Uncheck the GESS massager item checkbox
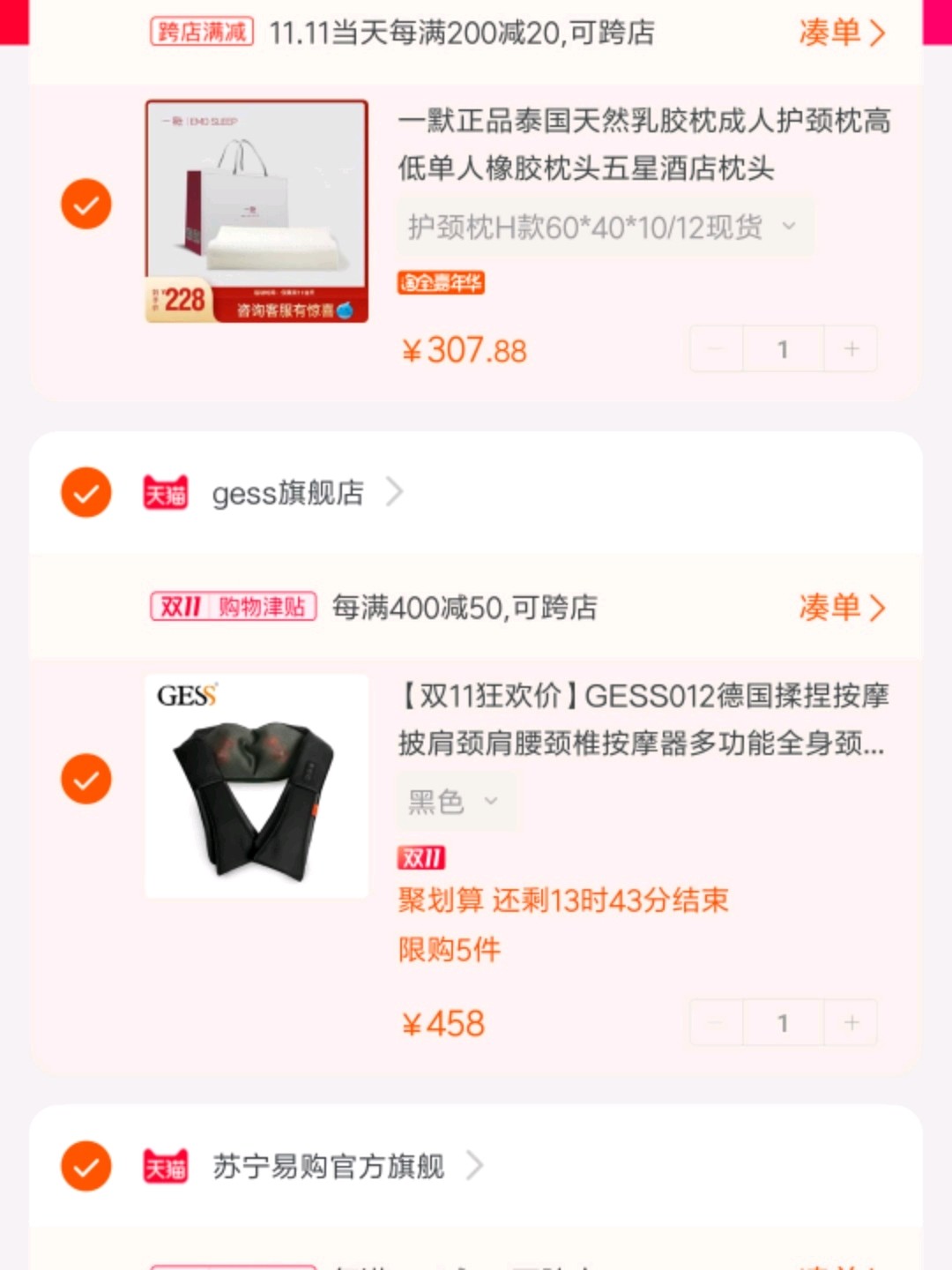Image resolution: width=952 pixels, height=1270 pixels. click(86, 779)
